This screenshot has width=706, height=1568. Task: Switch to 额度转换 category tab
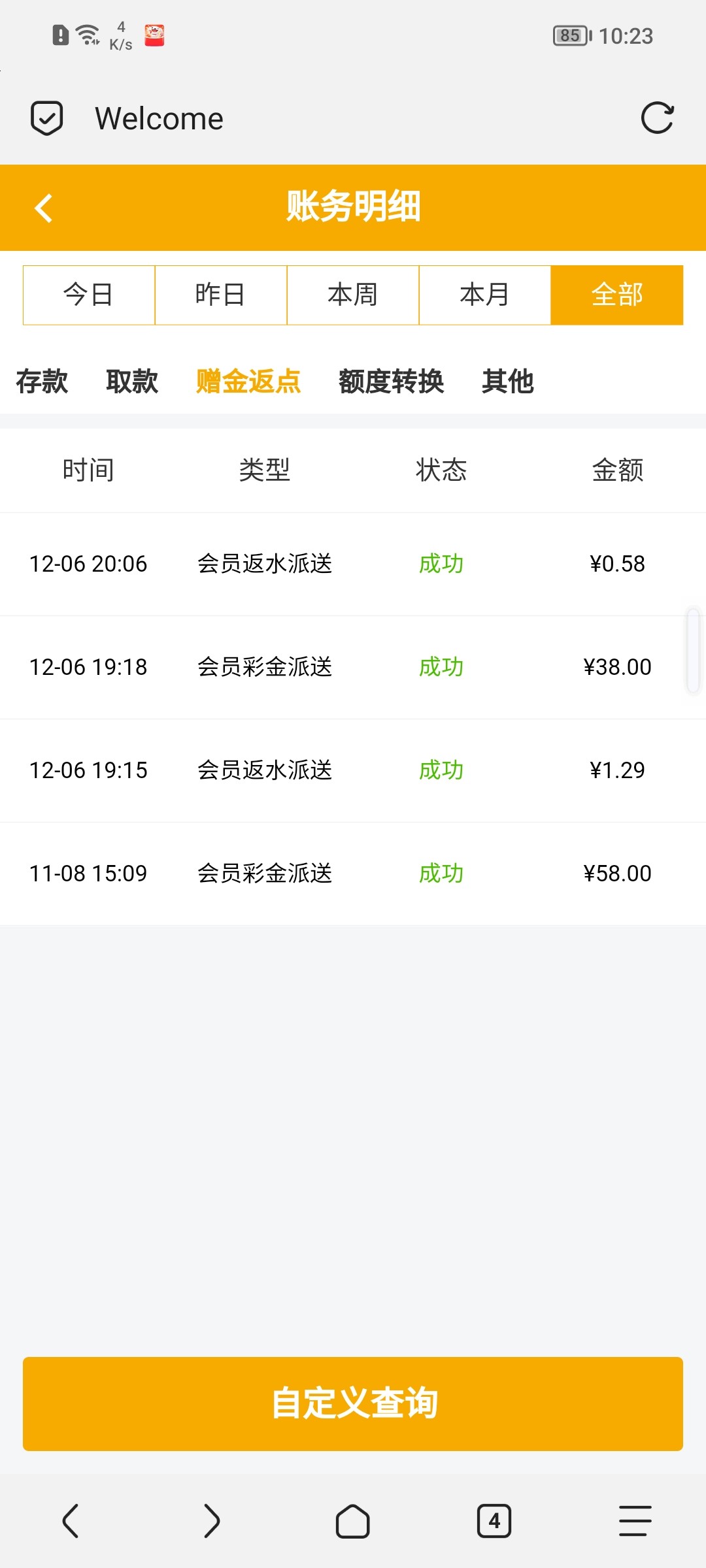391,381
